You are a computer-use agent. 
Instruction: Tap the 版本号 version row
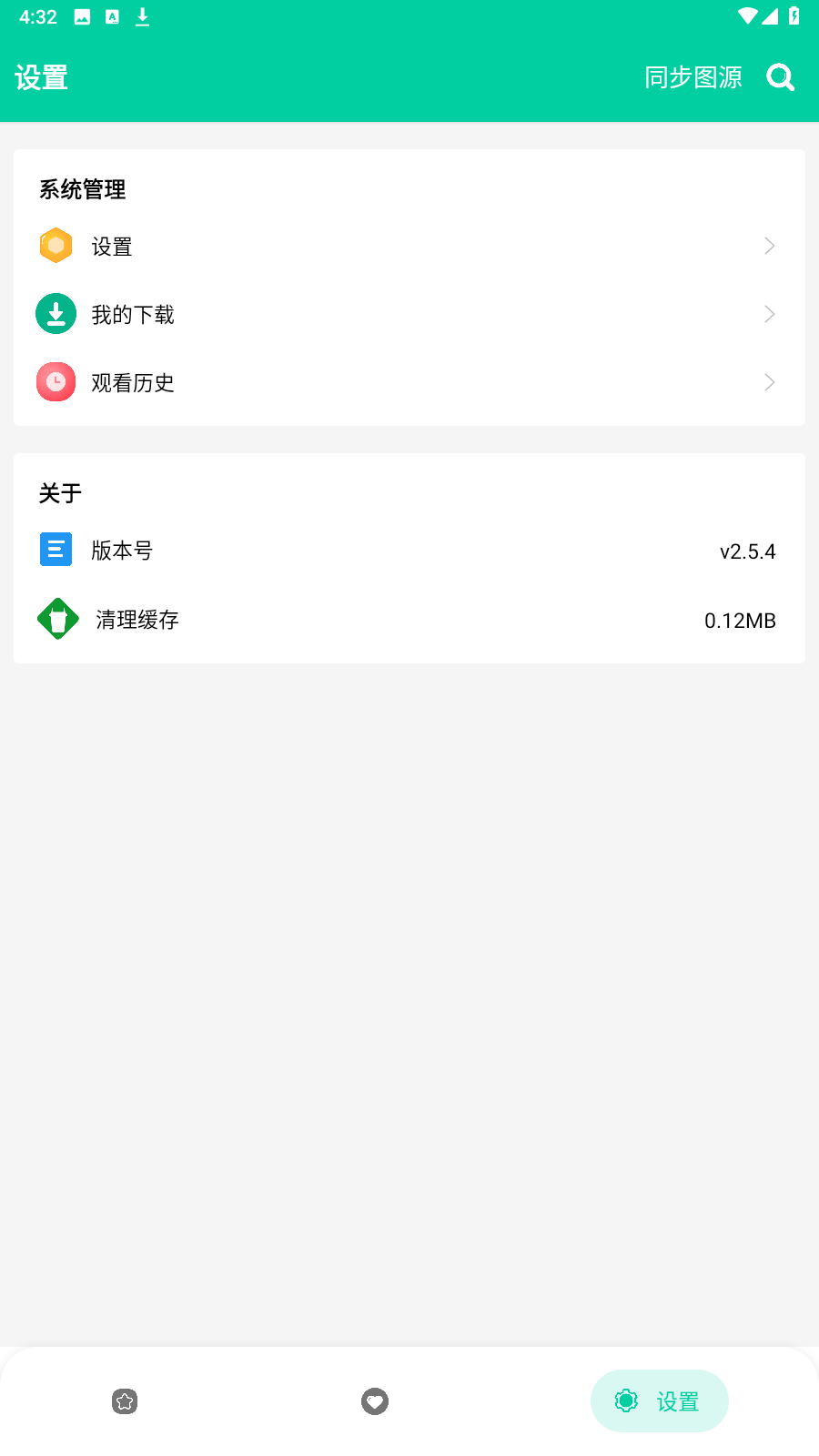coord(409,551)
